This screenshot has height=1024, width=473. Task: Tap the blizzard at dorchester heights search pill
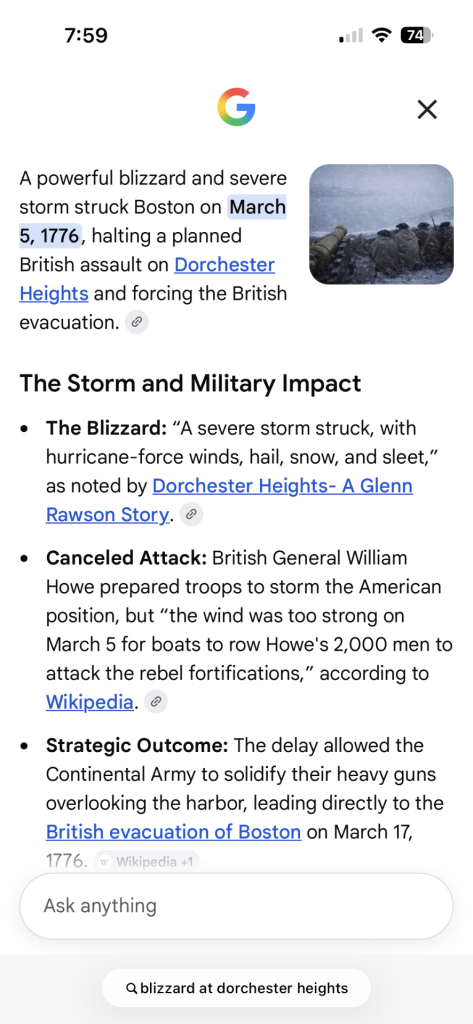[x=236, y=987]
